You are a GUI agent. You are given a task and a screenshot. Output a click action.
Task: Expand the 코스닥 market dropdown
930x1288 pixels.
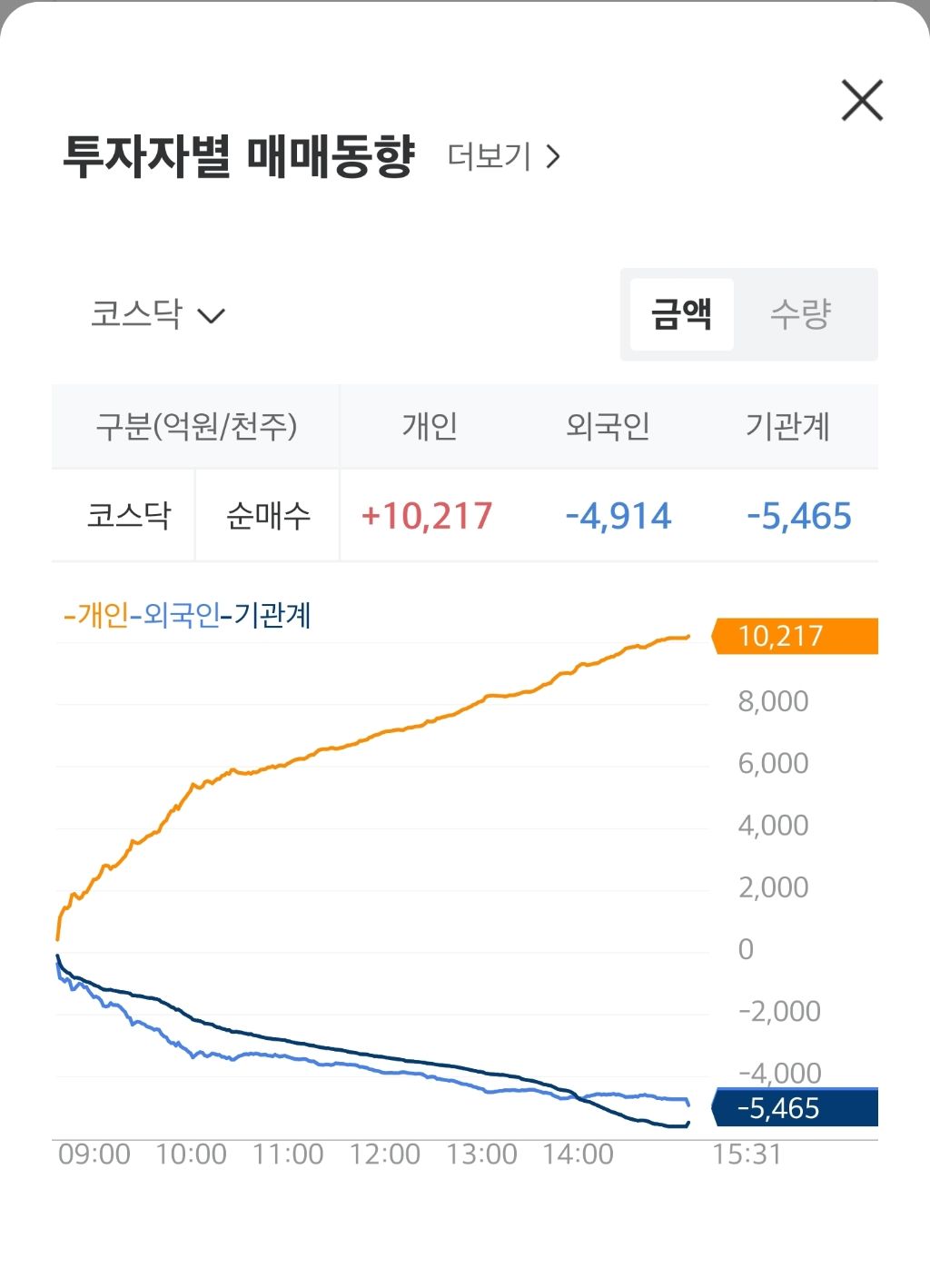coord(158,314)
